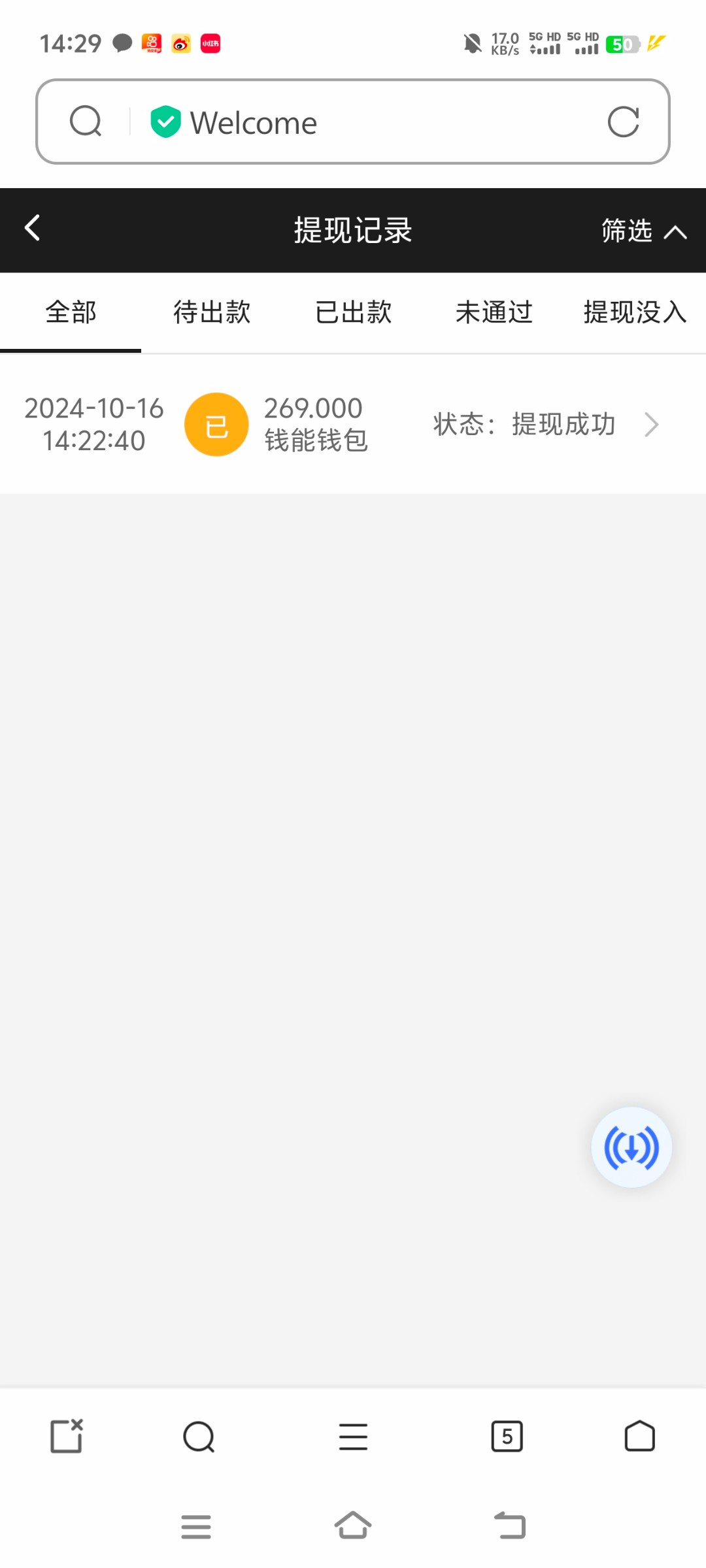Reload the page with the refresh icon
This screenshot has height=1568, width=706.
pyautogui.click(x=623, y=122)
